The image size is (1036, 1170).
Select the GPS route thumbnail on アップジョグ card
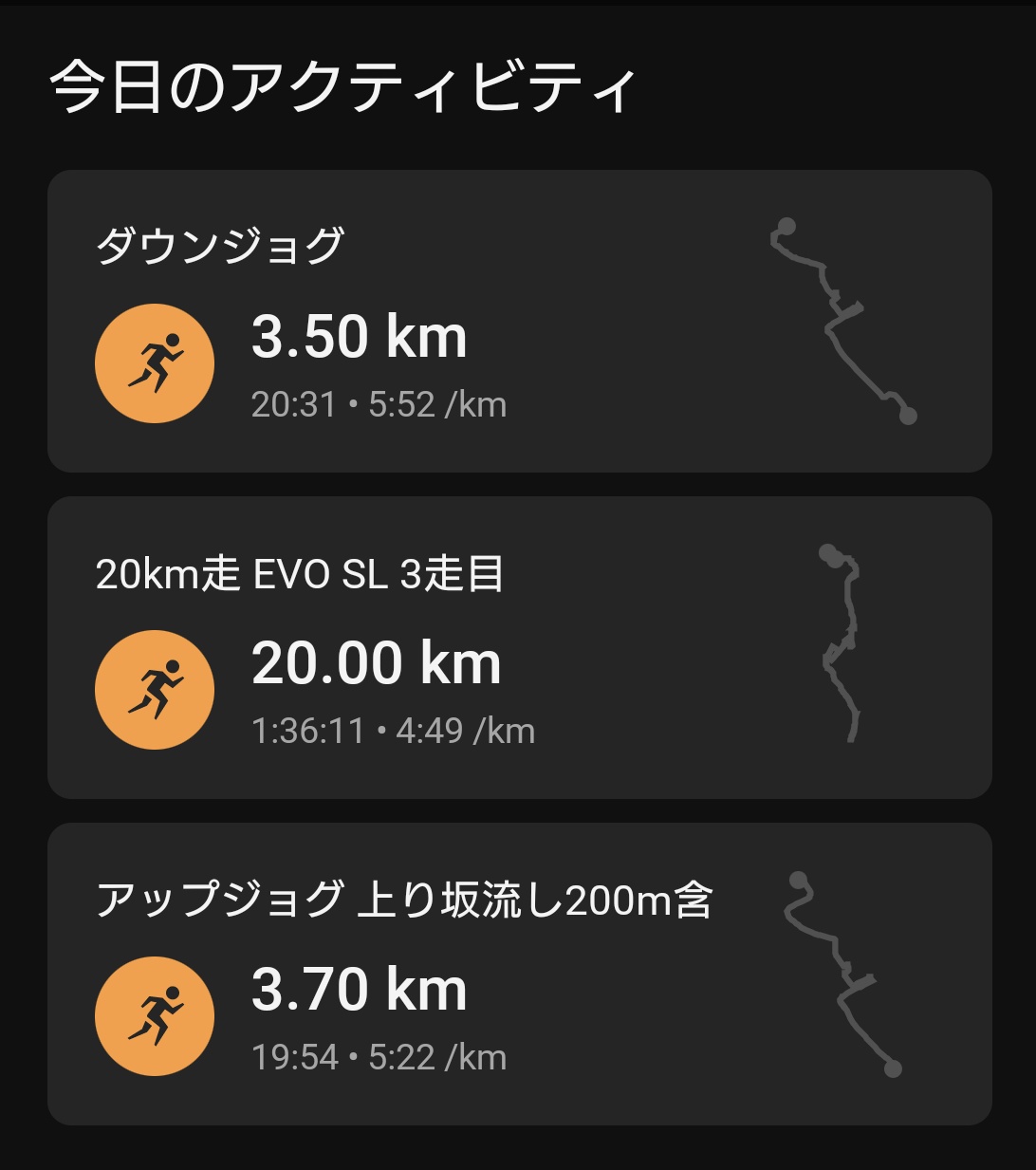[x=840, y=973]
